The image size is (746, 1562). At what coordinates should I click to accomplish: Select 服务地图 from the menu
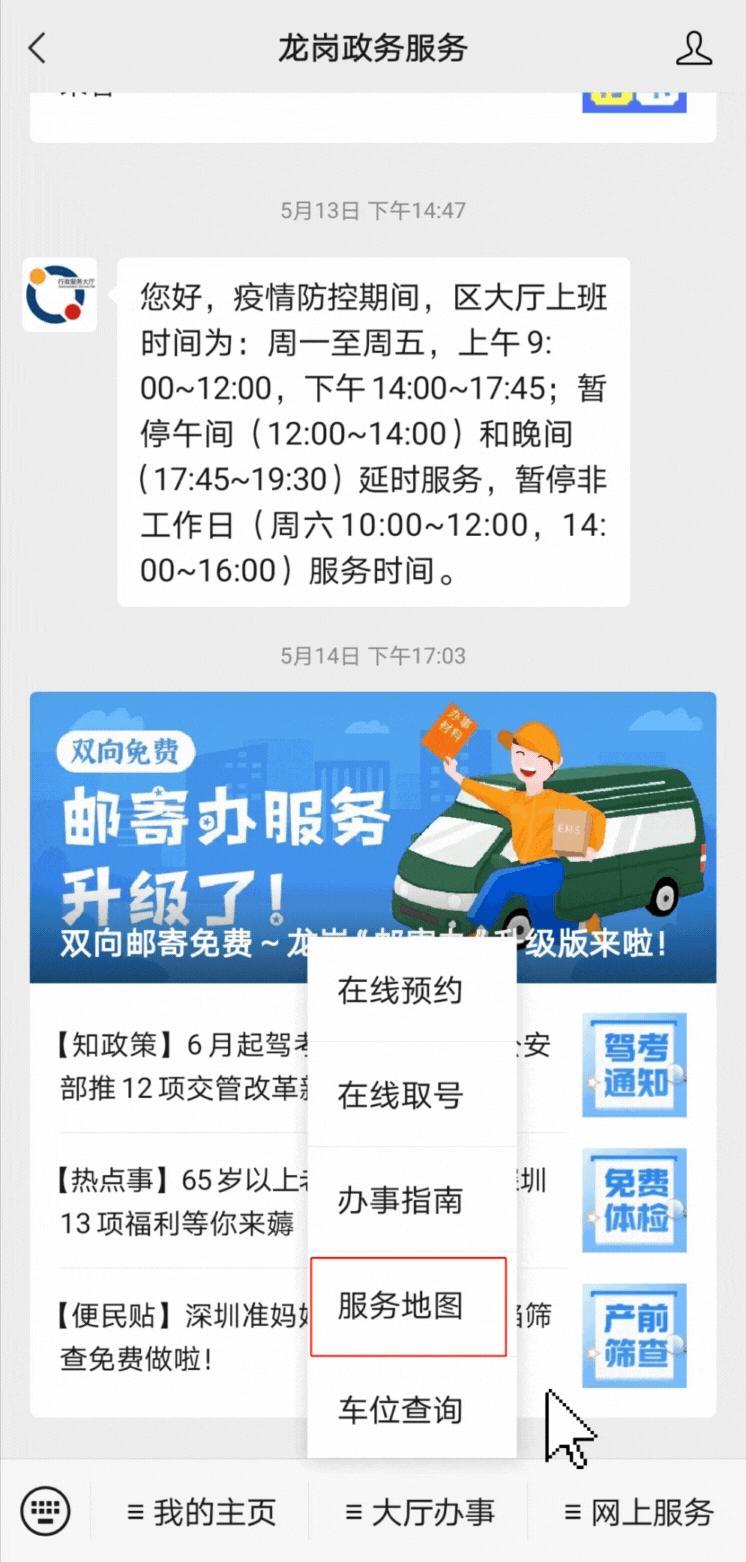click(400, 1305)
